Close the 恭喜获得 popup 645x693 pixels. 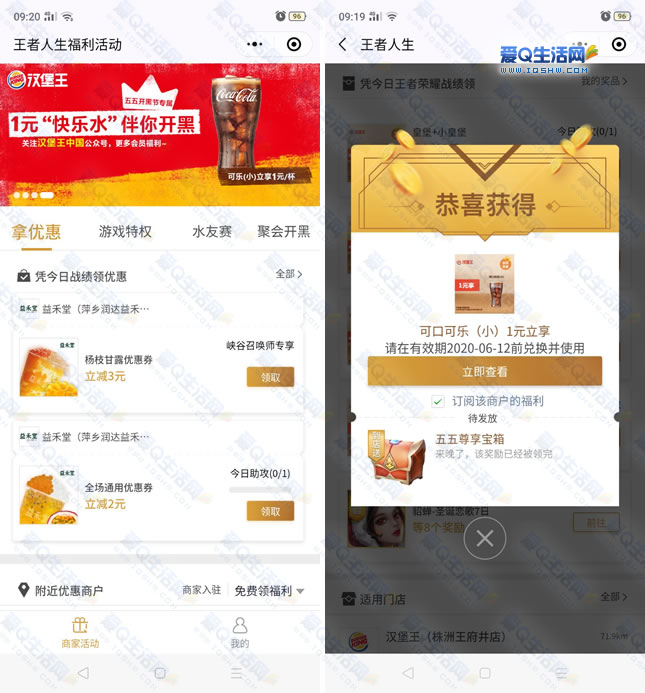click(485, 539)
